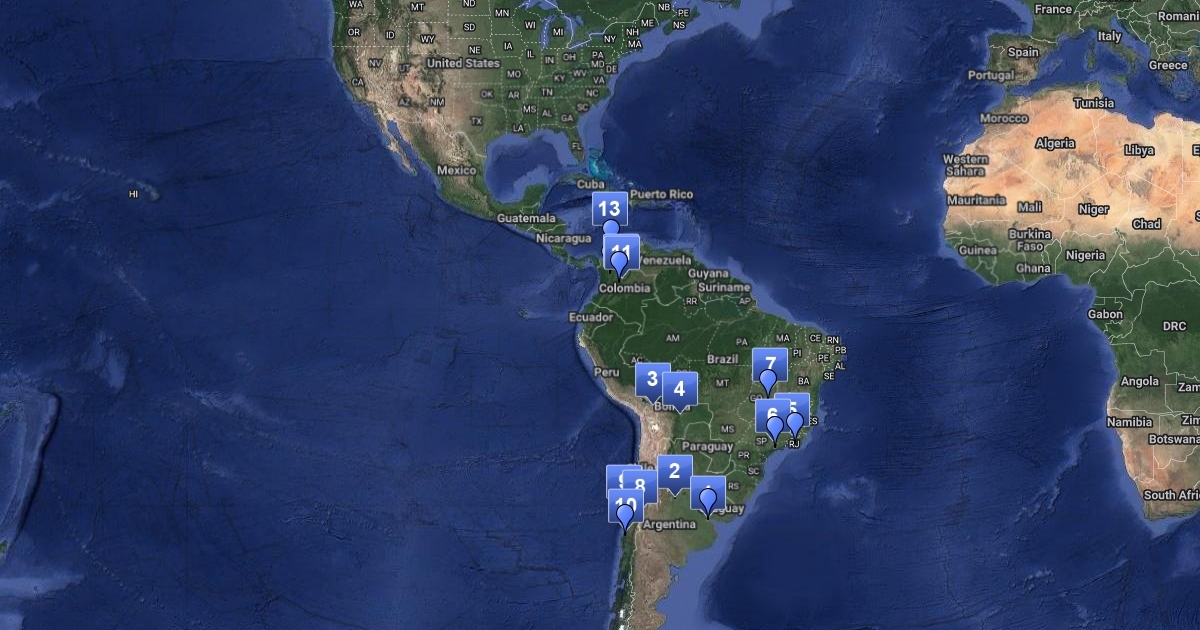Open map marker number 13

click(608, 209)
